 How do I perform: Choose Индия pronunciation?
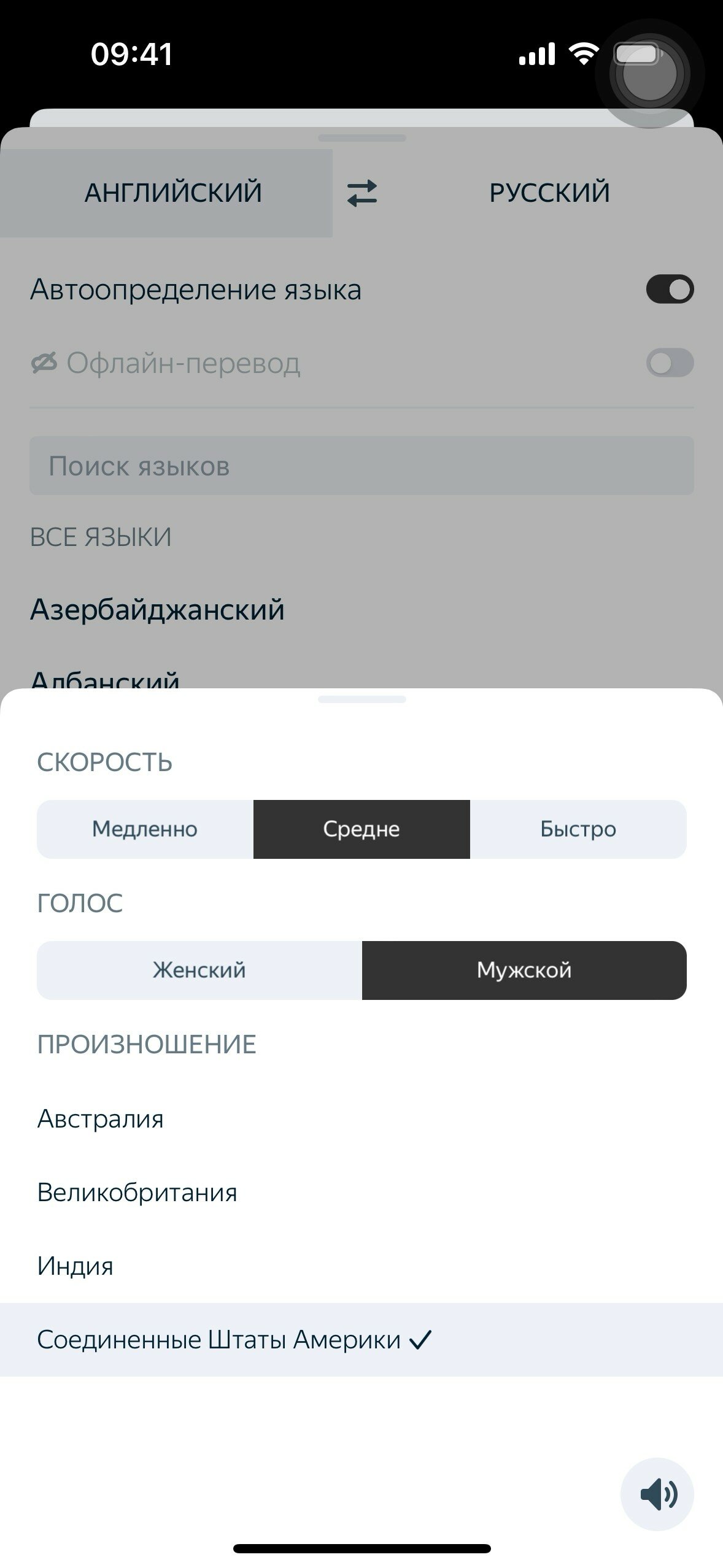click(x=75, y=1266)
